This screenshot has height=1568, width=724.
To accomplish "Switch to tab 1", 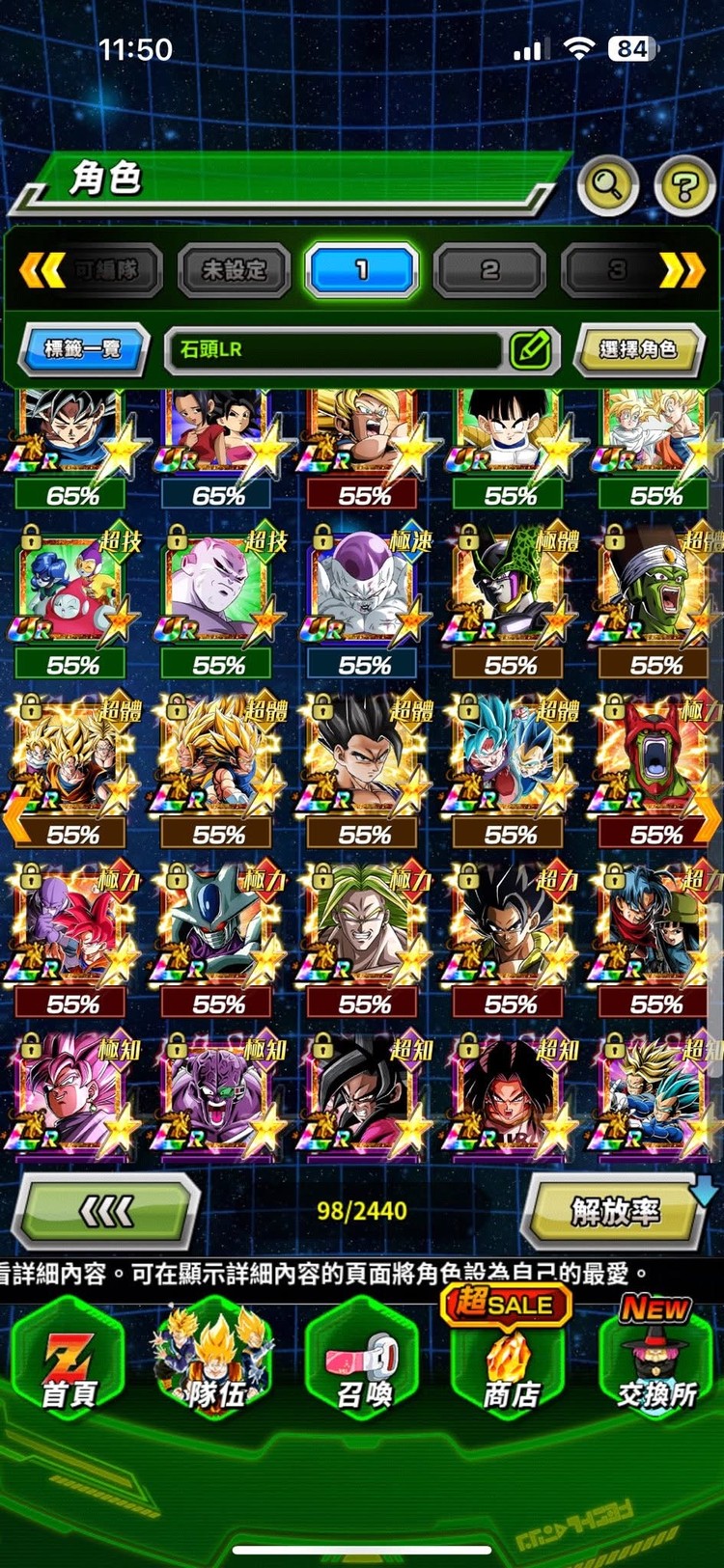I will [x=362, y=270].
